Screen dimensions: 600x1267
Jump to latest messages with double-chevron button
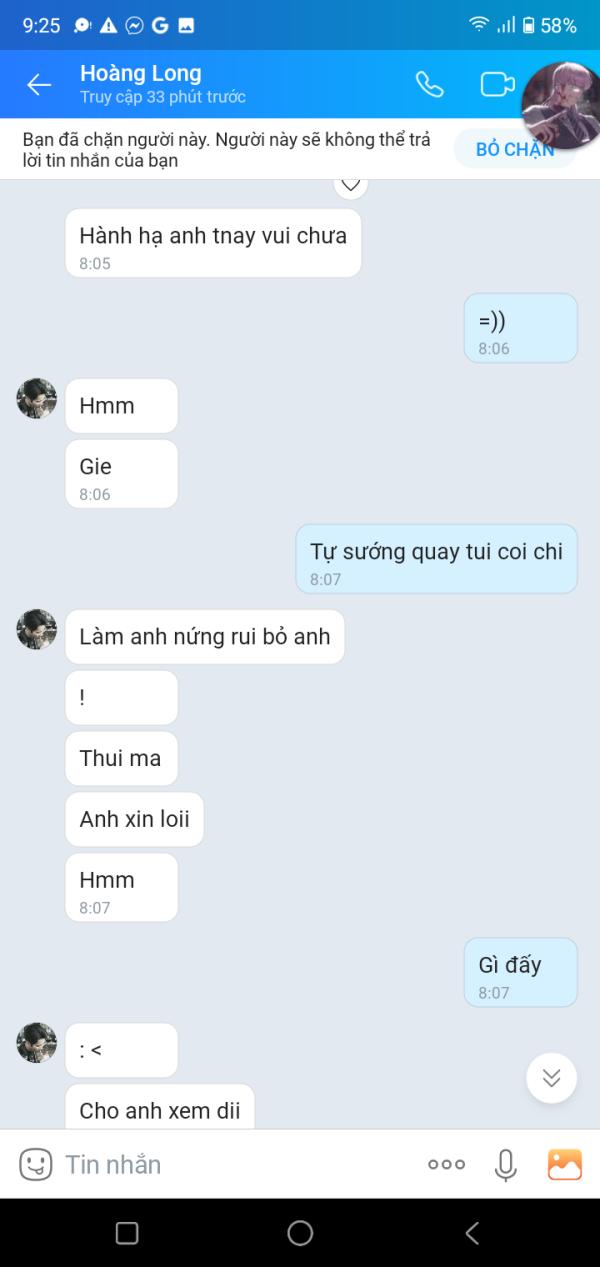click(551, 1078)
